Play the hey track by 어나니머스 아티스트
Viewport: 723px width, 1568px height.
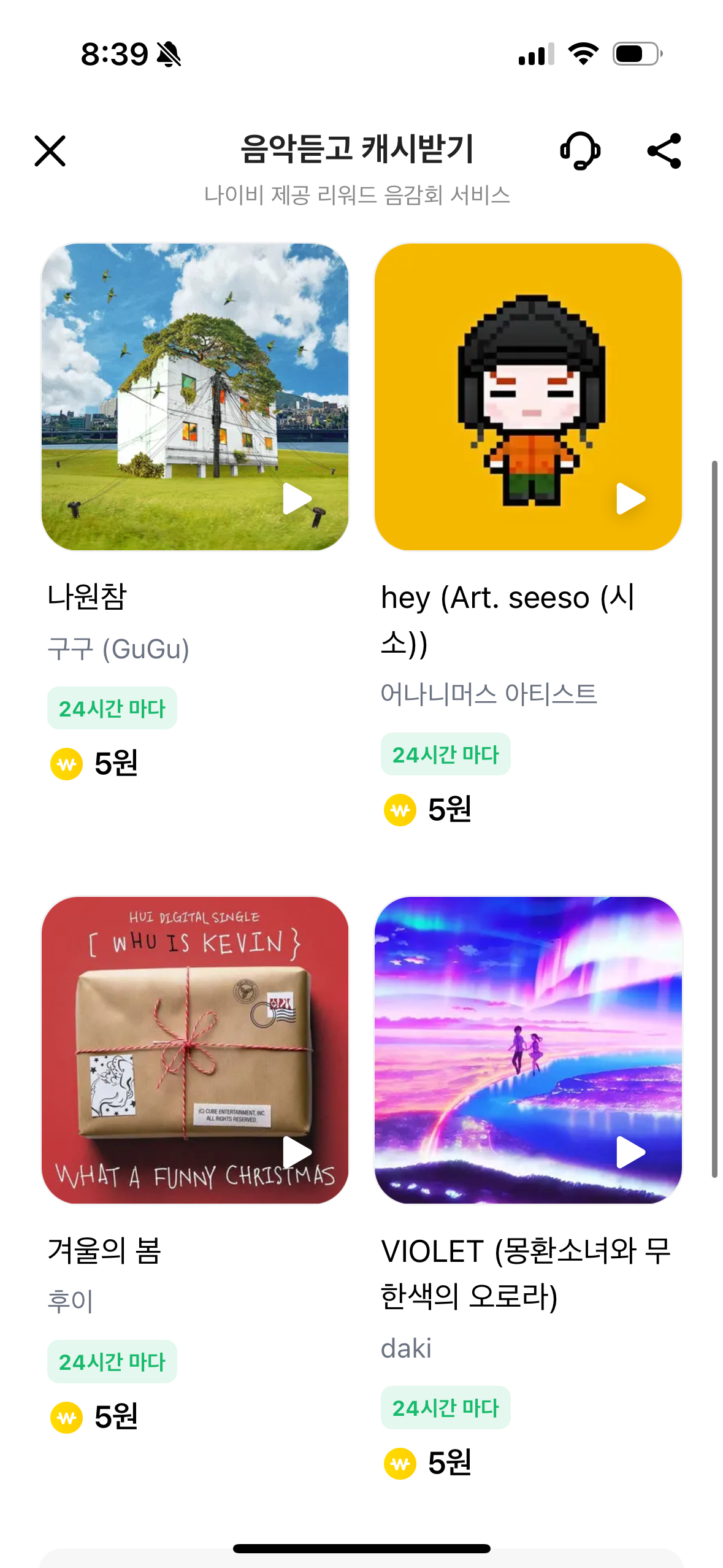click(x=629, y=498)
